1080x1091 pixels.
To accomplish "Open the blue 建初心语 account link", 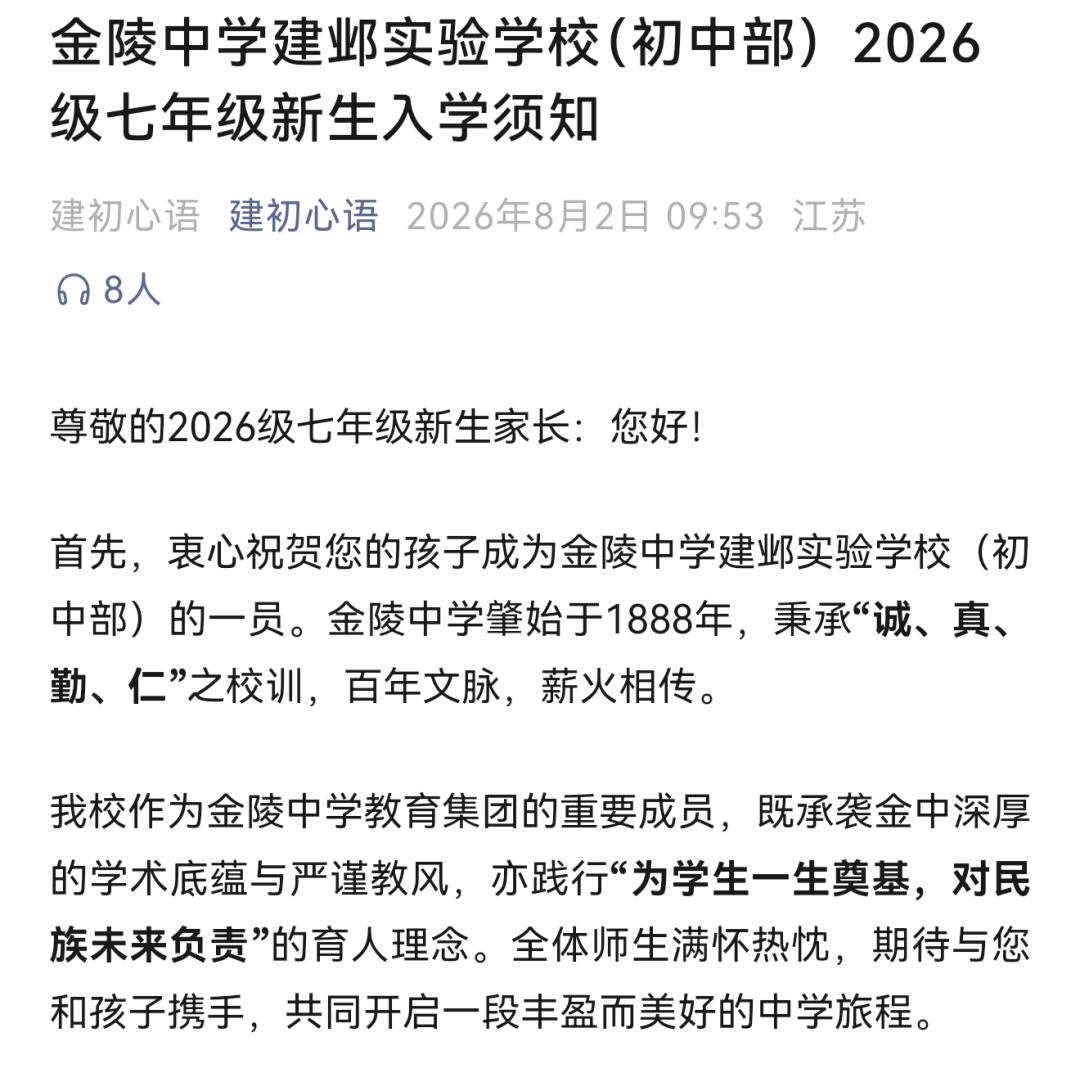I will pos(303,216).
